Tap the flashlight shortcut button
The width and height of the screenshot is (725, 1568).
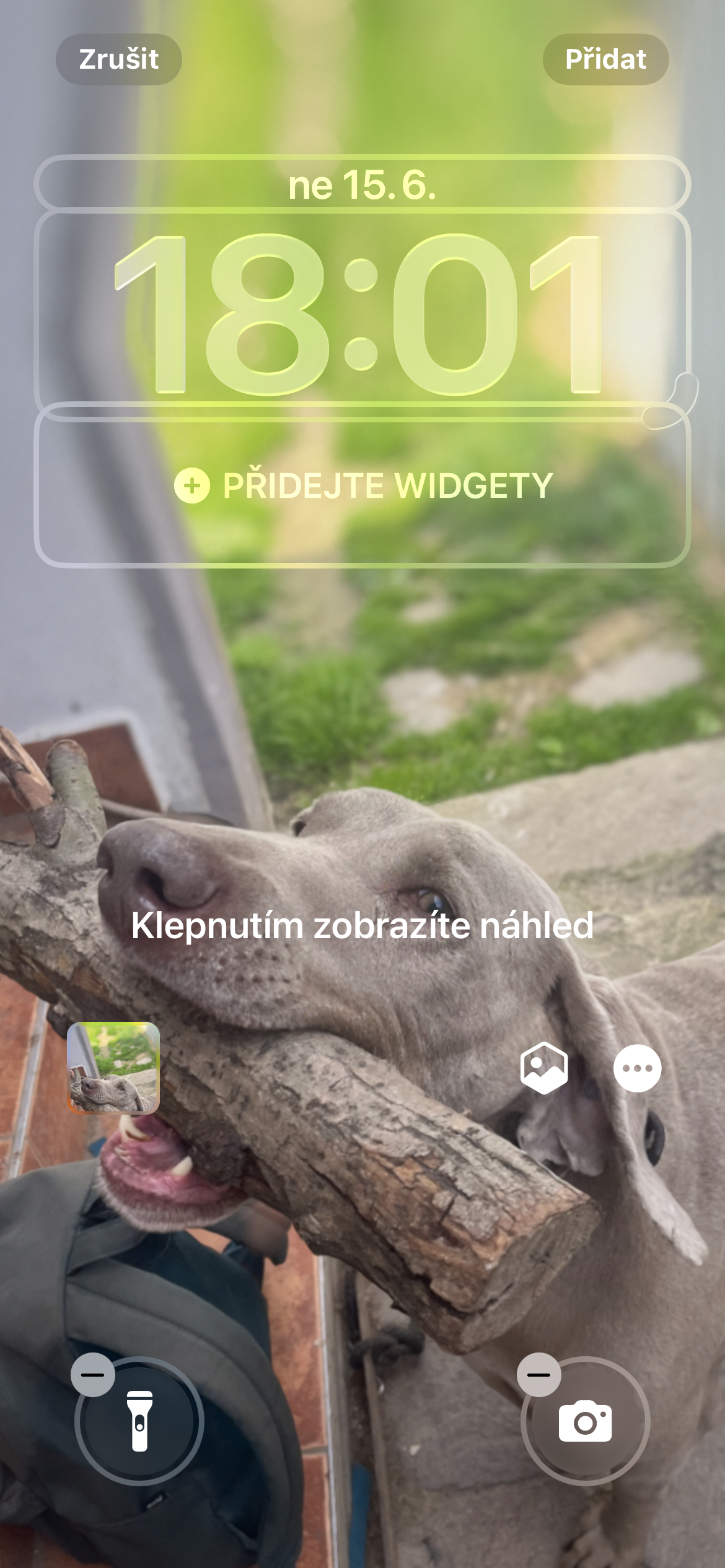(x=140, y=1422)
